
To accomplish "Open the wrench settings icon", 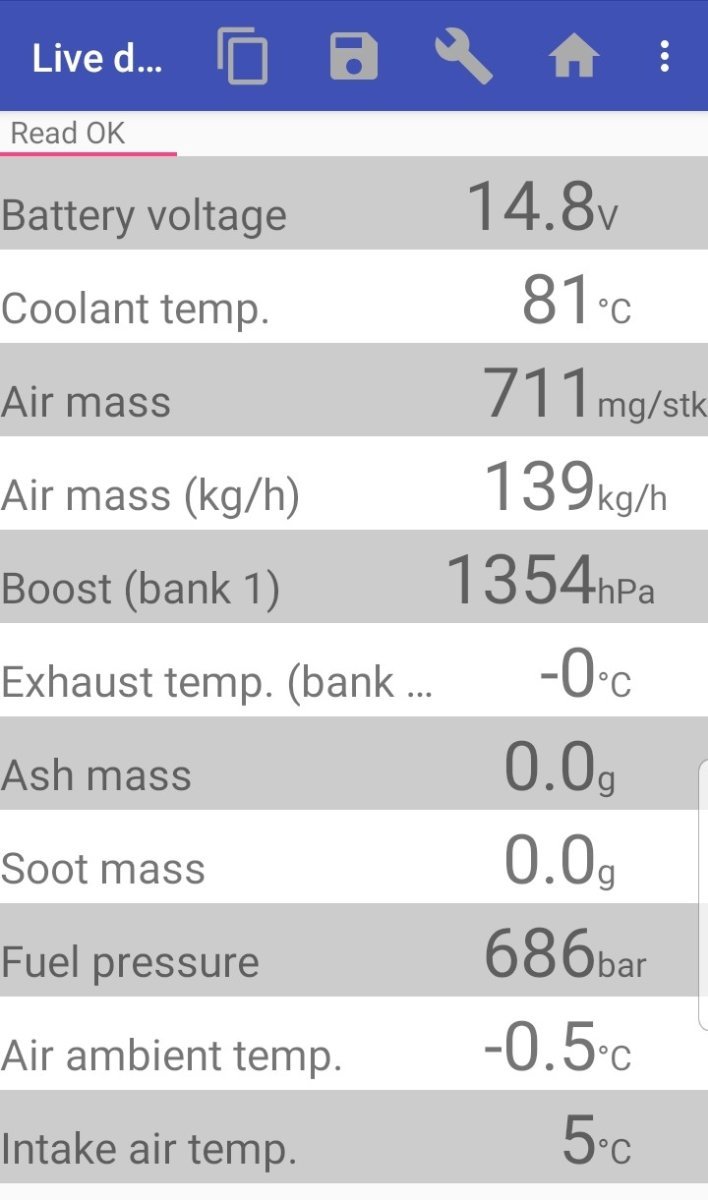I will 463,56.
